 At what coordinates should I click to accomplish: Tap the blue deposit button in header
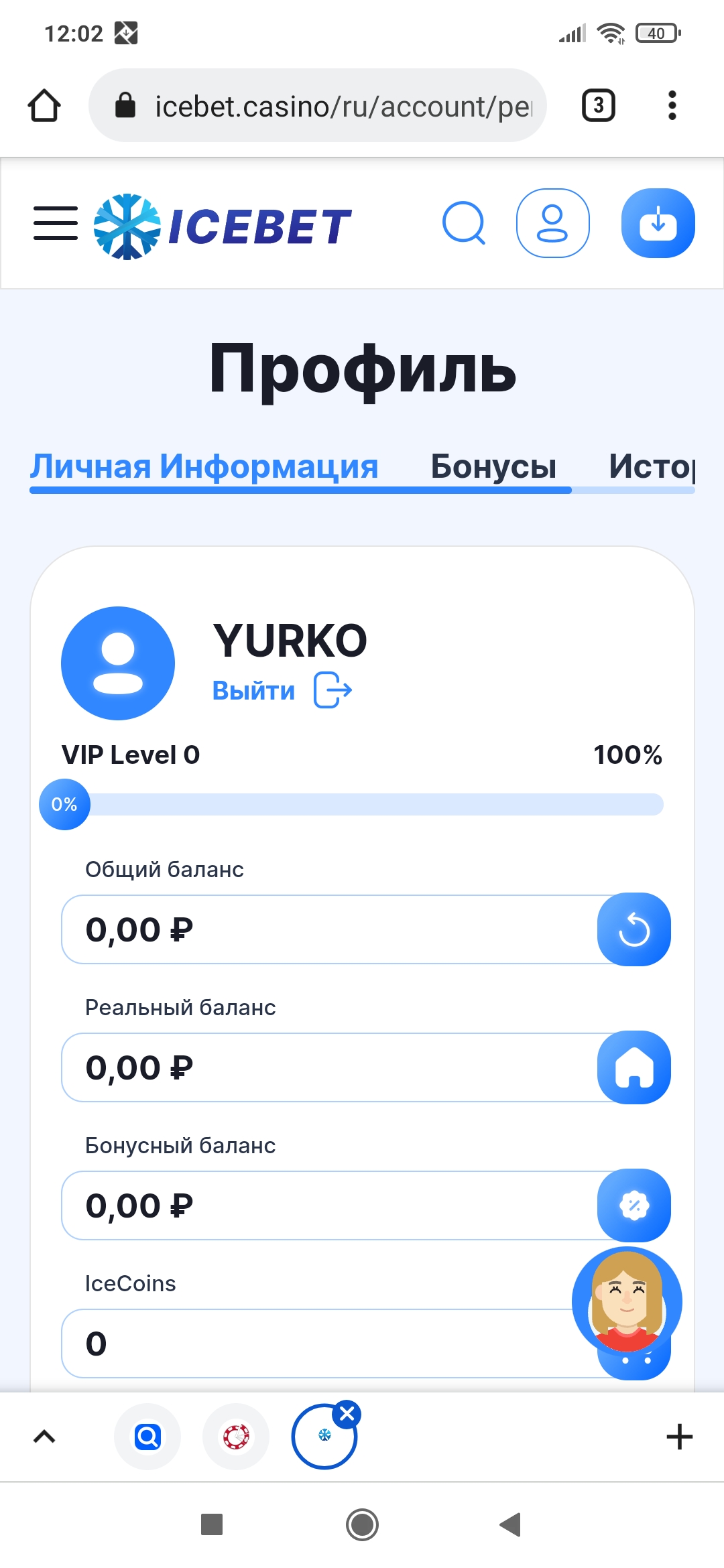click(658, 223)
